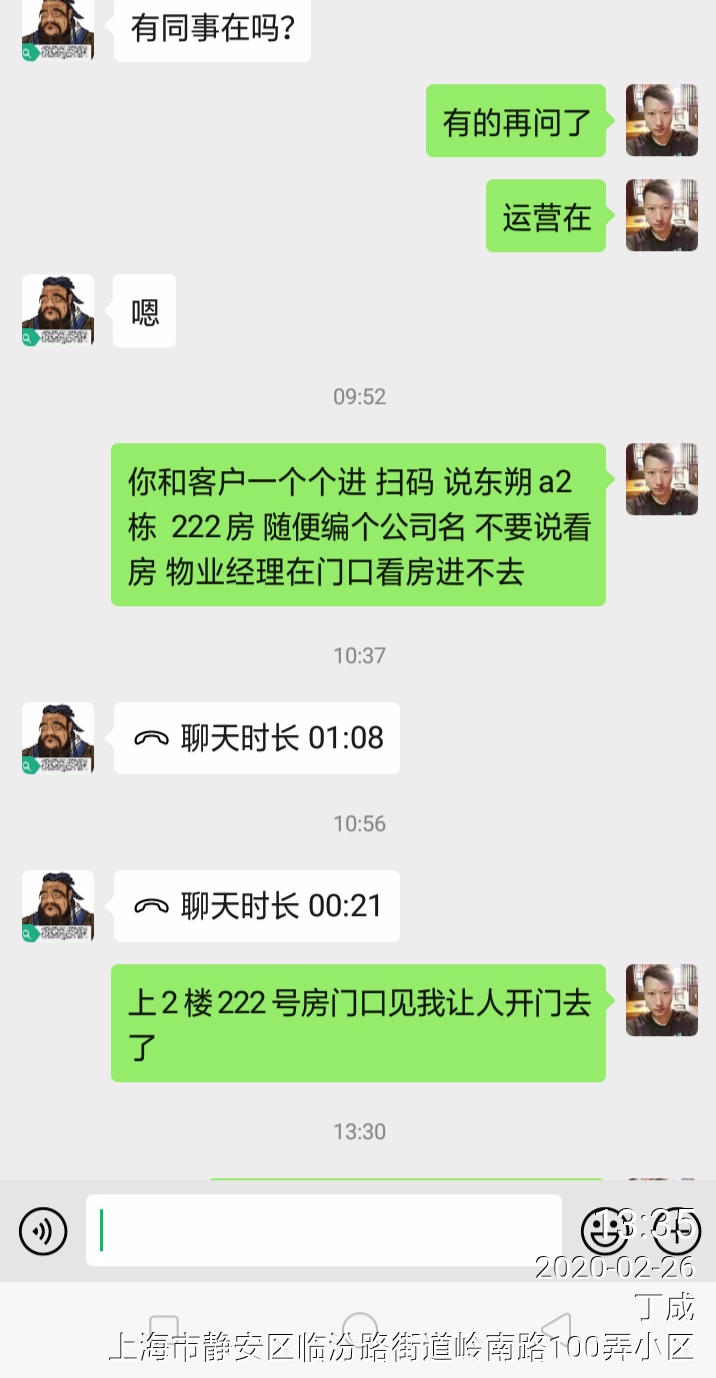Open contact's profile from avatar beside 嗯
This screenshot has width=716, height=1378.
pos(58,311)
